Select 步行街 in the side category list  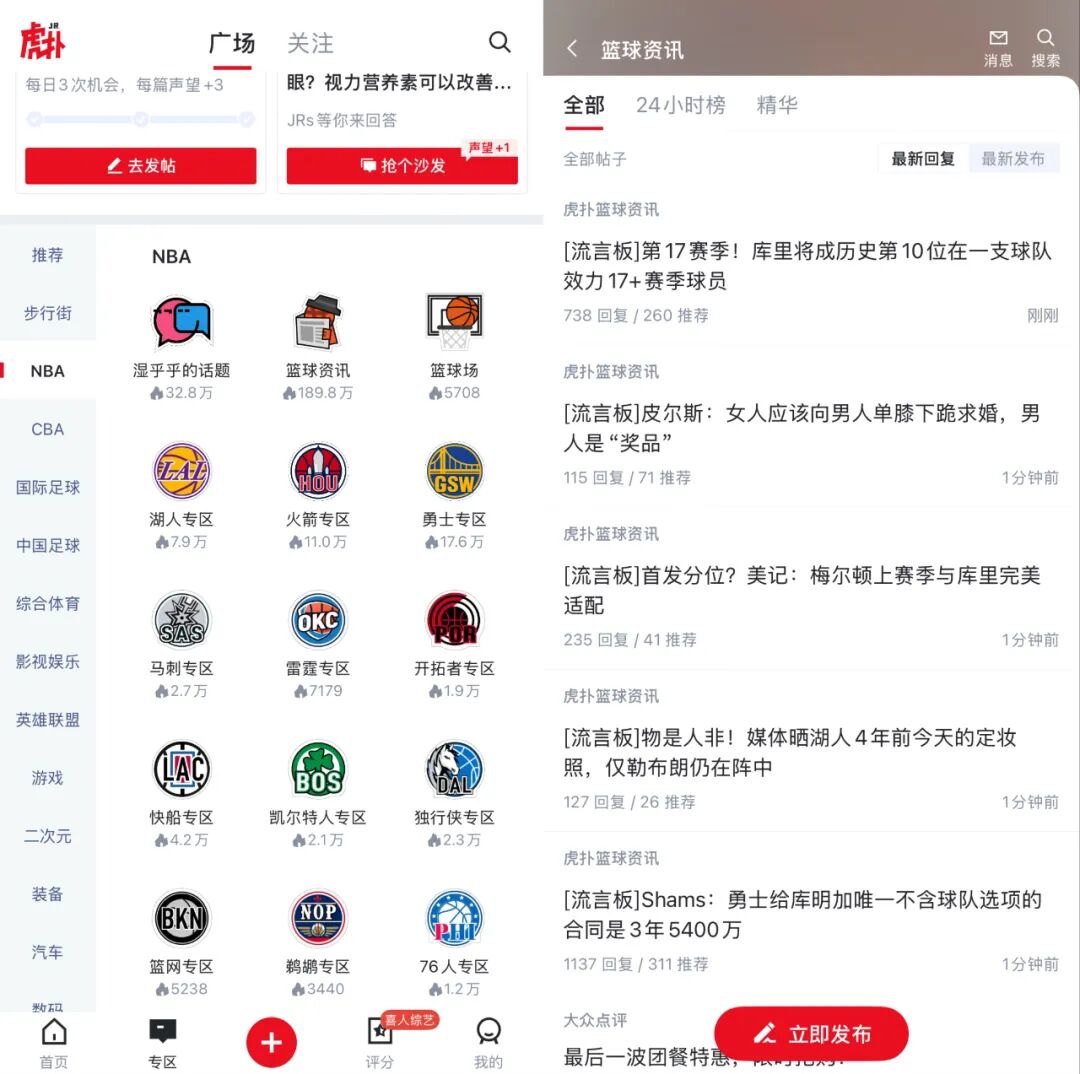48,313
